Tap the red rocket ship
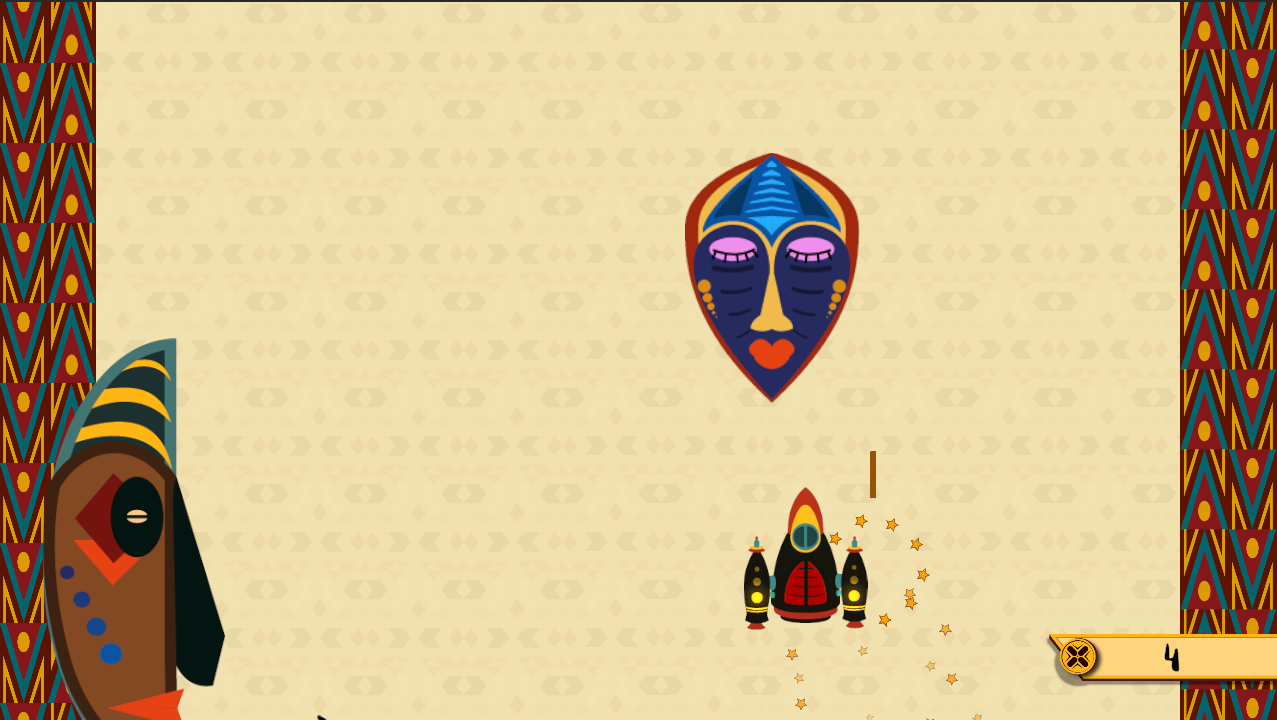 click(805, 562)
